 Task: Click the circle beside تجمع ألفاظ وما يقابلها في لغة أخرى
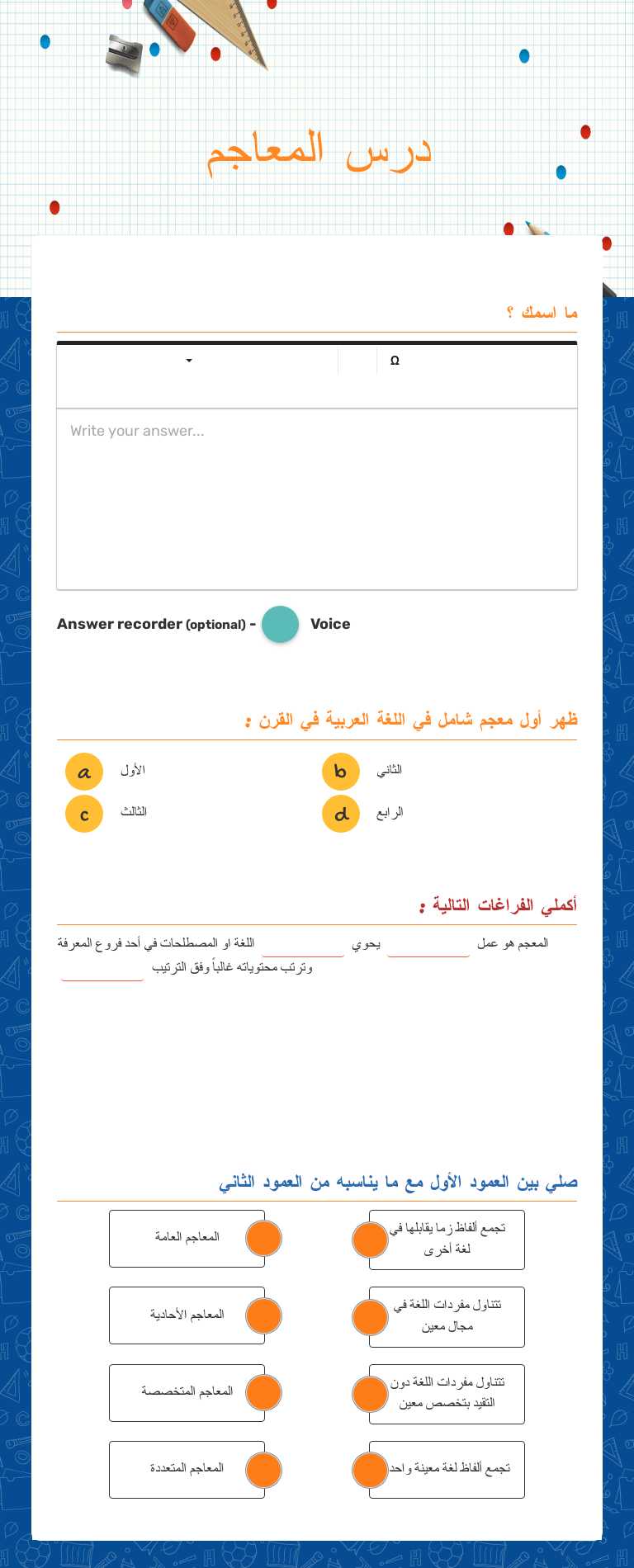(370, 1240)
